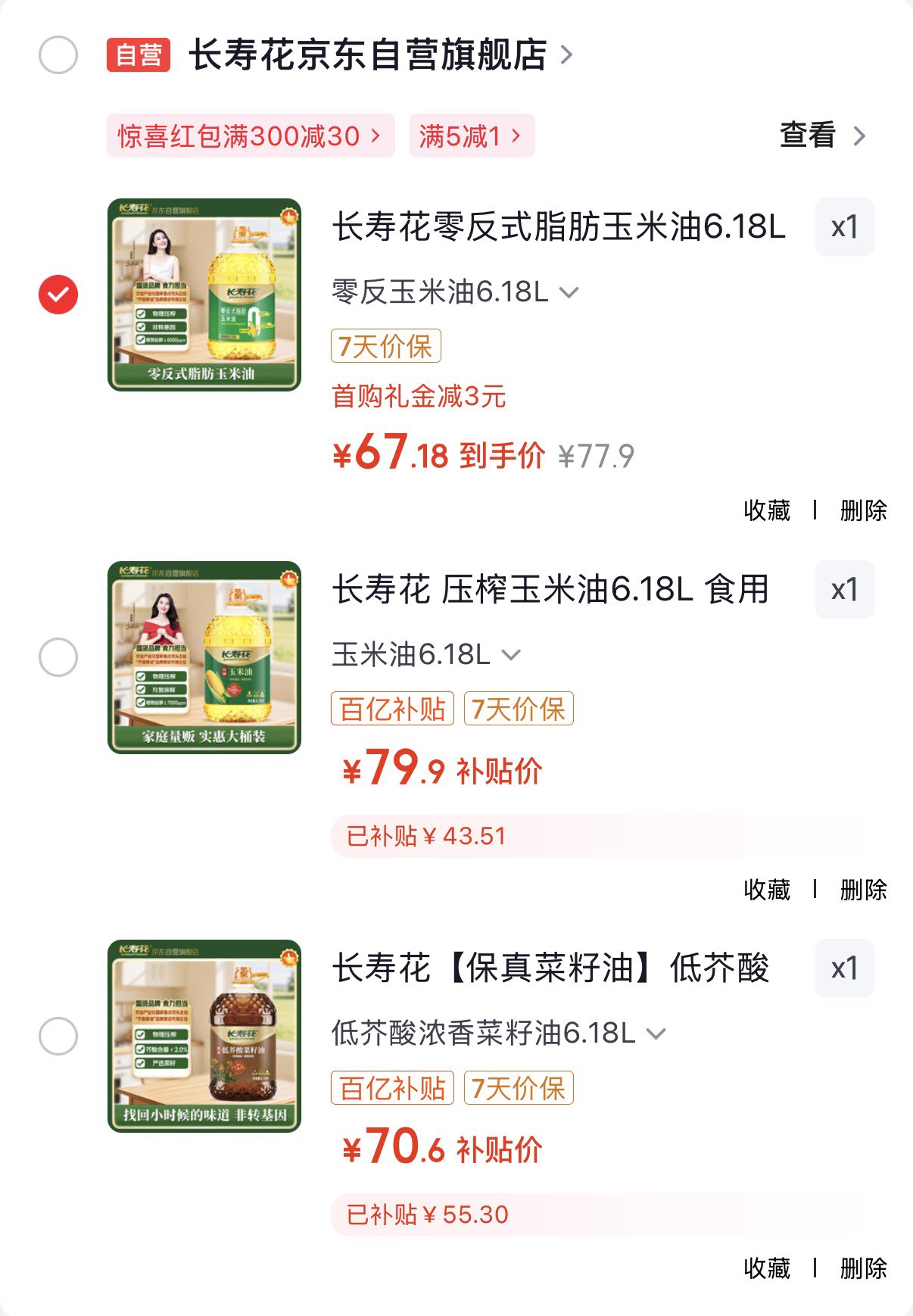The width and height of the screenshot is (913, 1316).
Task: Expand the 玉米油6.18L spec selector
Action: (425, 655)
